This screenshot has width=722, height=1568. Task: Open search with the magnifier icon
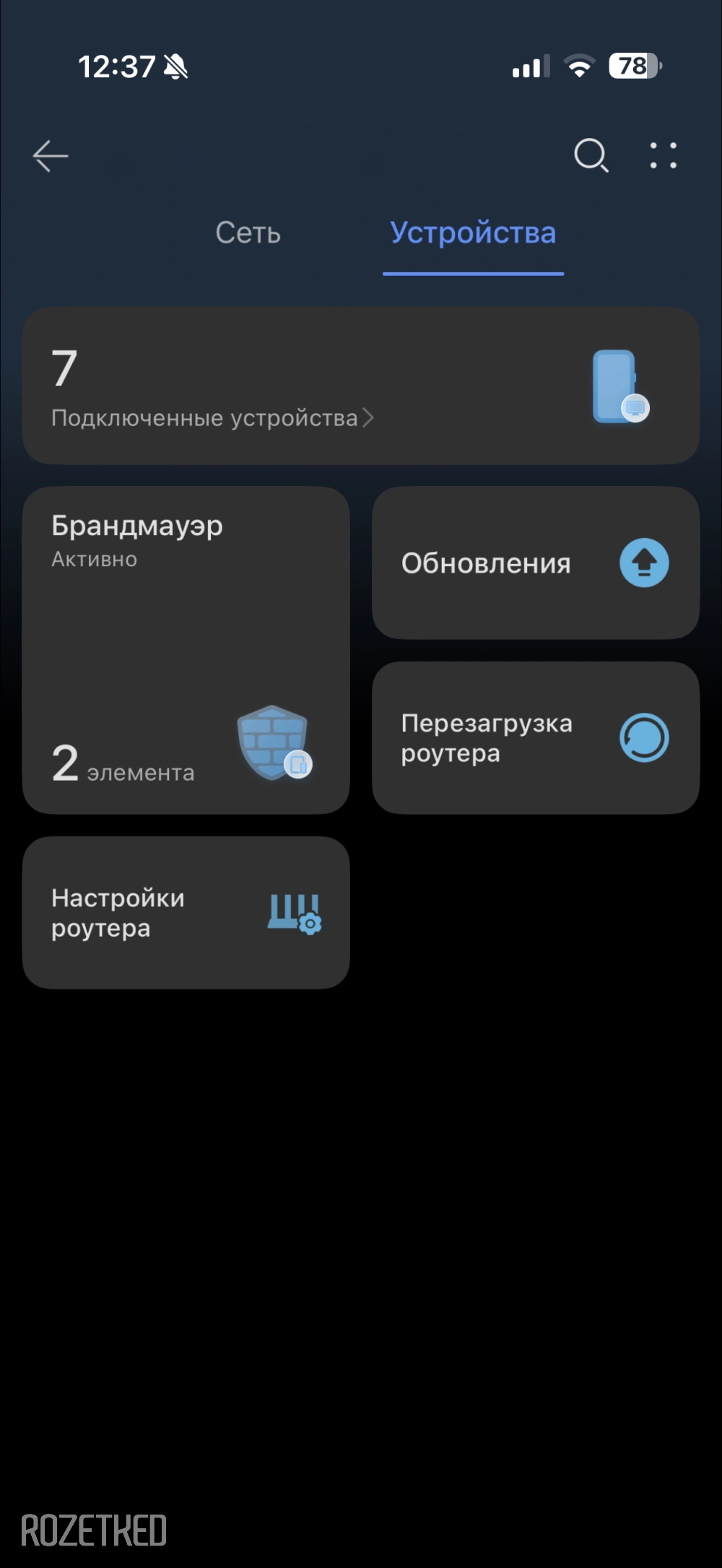(x=591, y=155)
